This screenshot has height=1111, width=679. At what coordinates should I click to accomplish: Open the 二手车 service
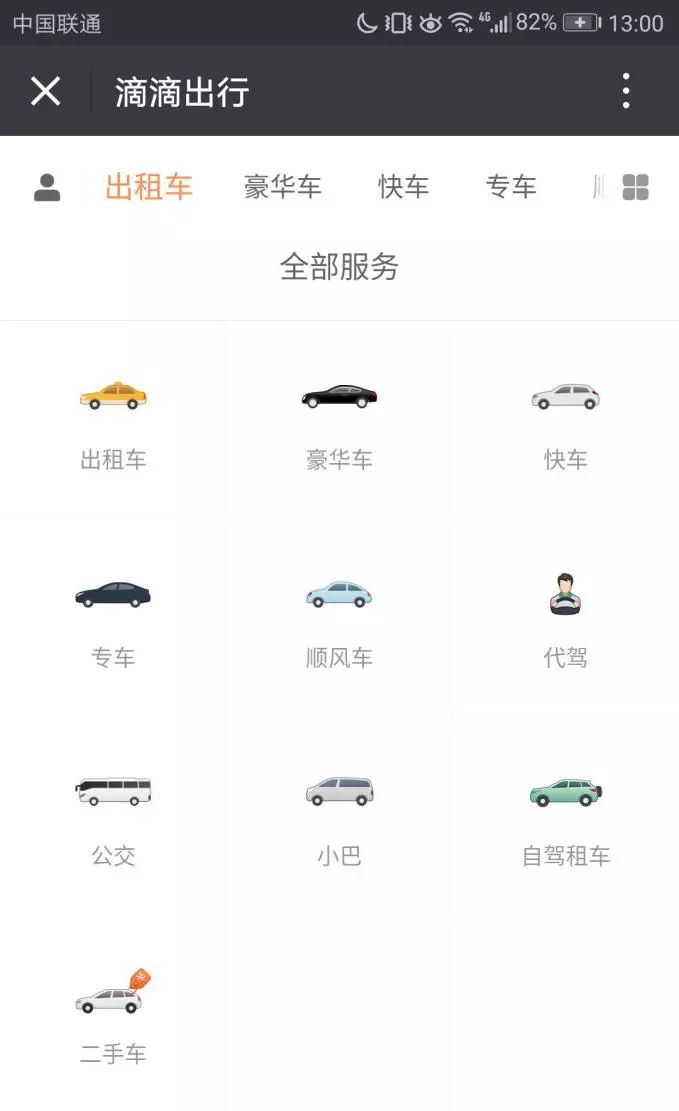tap(113, 1019)
